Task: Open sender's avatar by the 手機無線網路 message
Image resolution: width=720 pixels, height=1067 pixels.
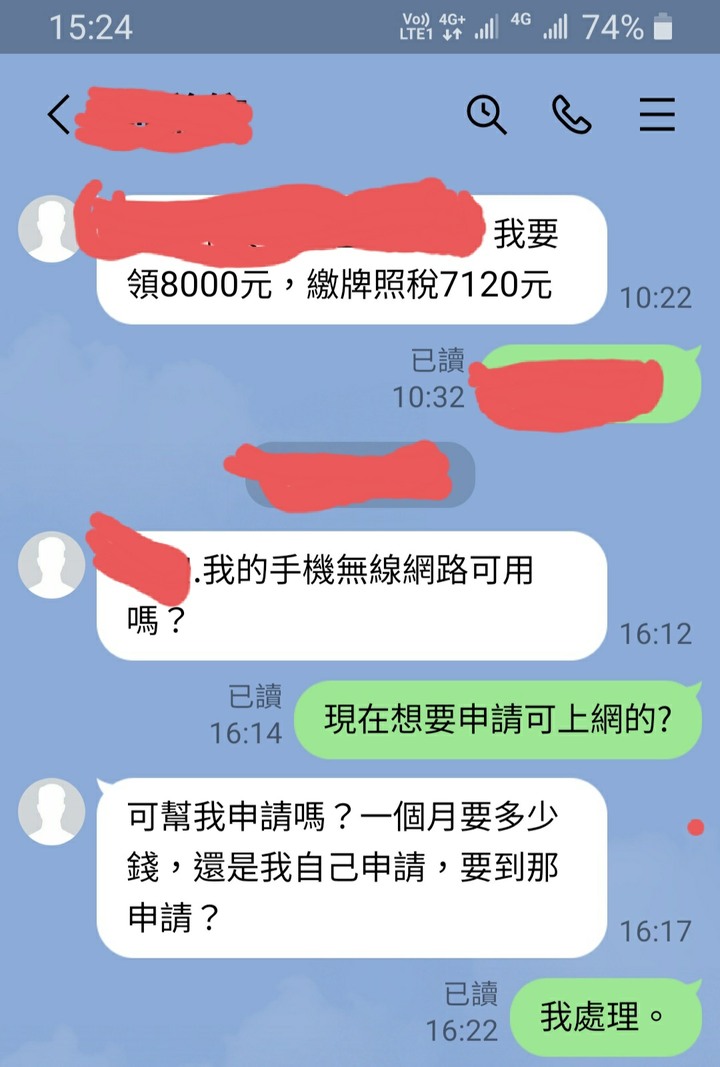Action: [x=52, y=565]
